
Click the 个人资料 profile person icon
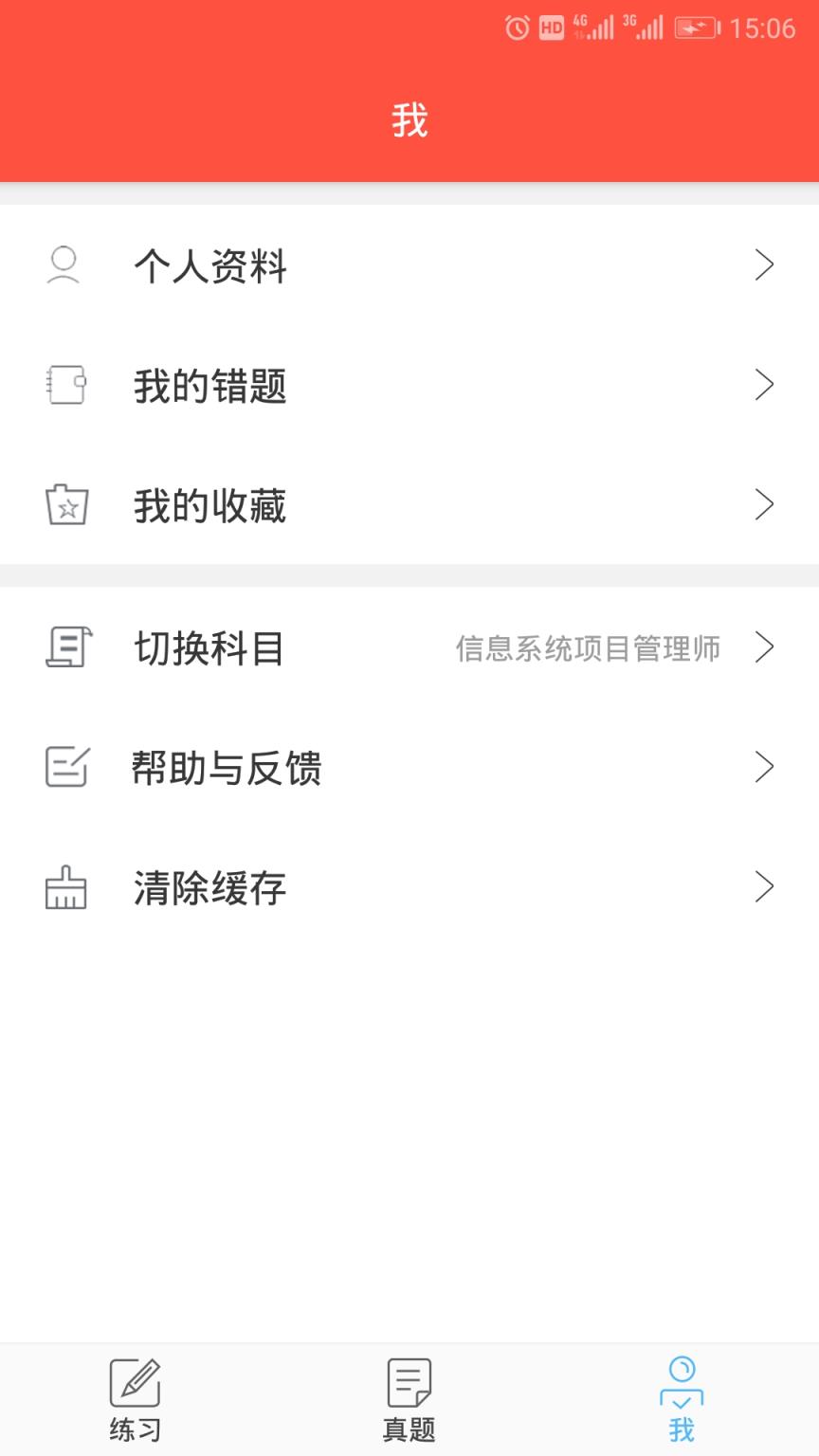[64, 266]
